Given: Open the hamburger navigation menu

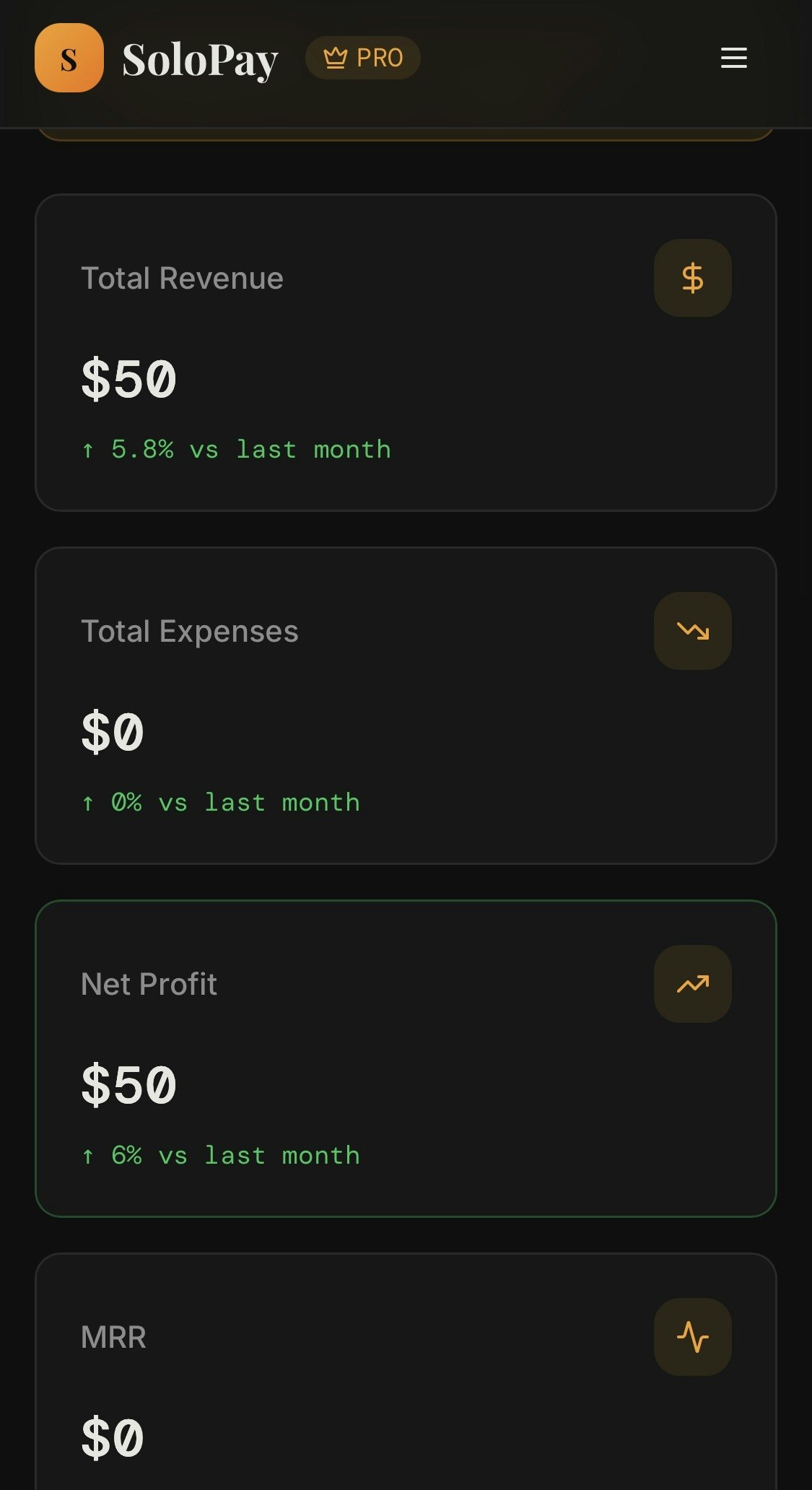Looking at the screenshot, I should pyautogui.click(x=733, y=58).
